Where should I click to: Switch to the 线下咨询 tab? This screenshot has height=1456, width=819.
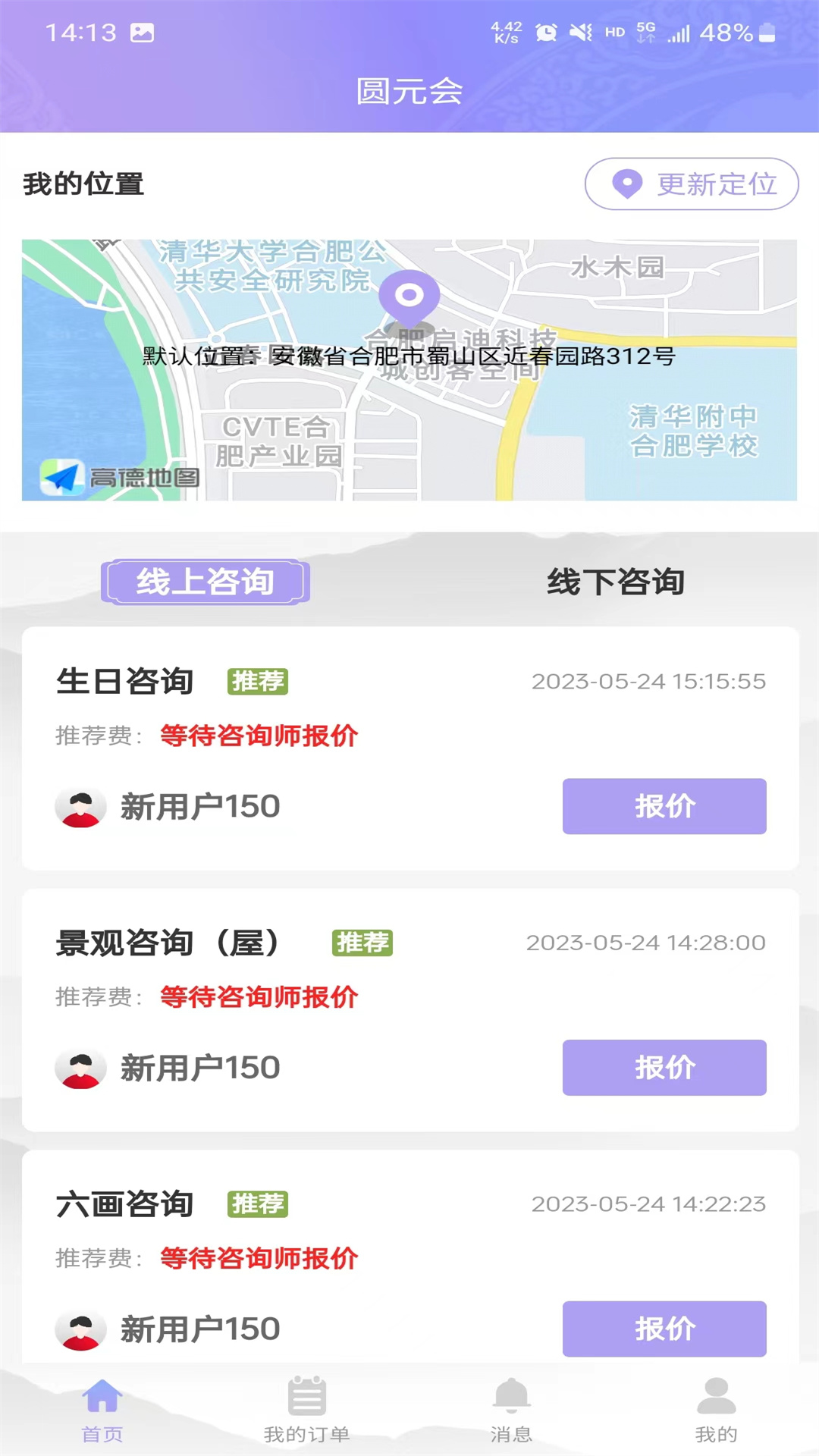[x=615, y=582]
